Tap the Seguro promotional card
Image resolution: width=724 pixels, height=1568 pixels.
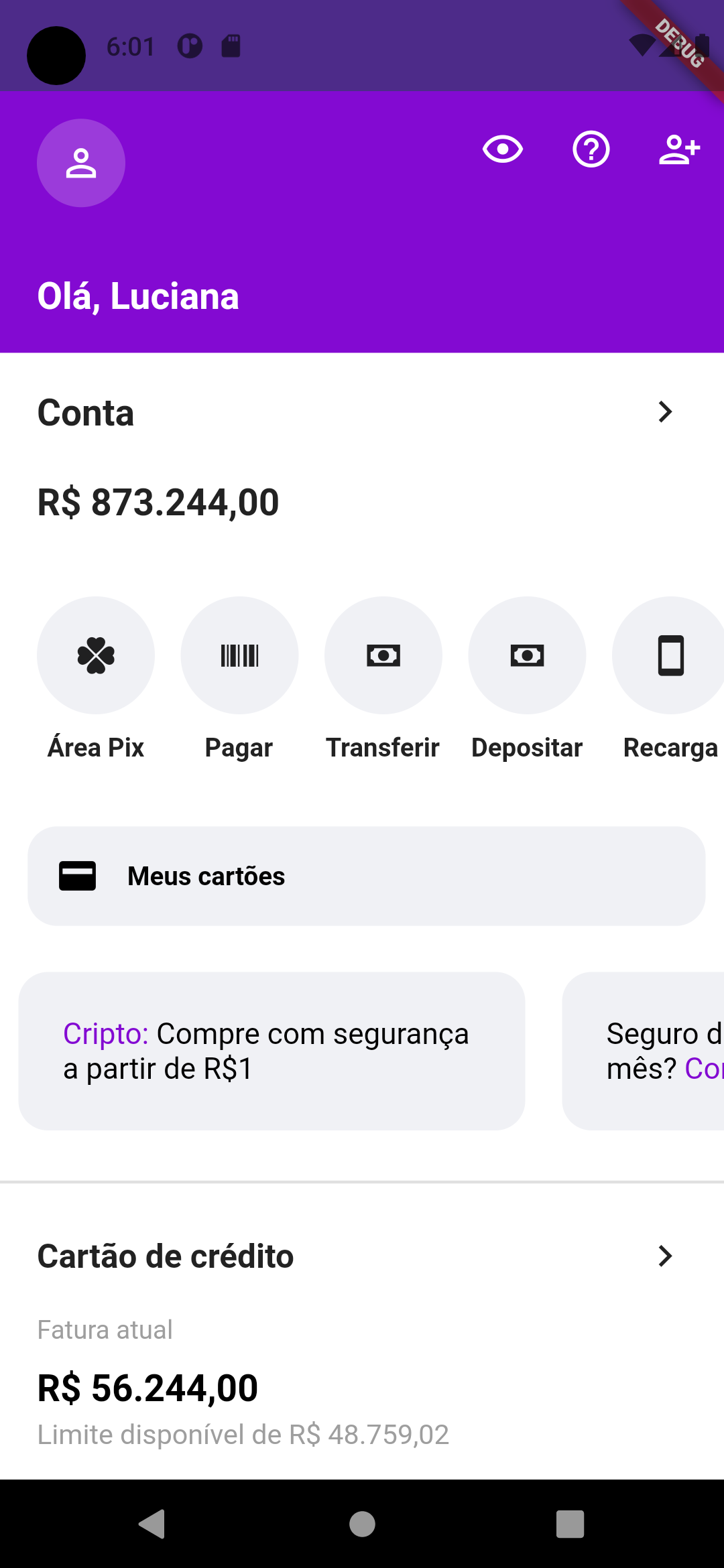[x=664, y=1051]
